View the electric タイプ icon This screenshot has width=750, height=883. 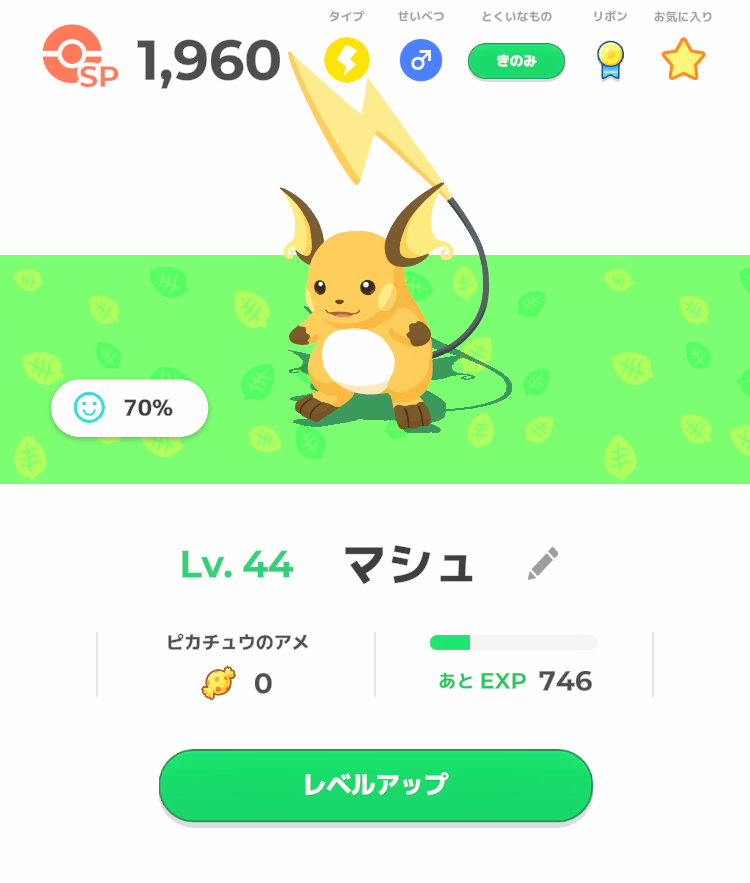click(346, 61)
